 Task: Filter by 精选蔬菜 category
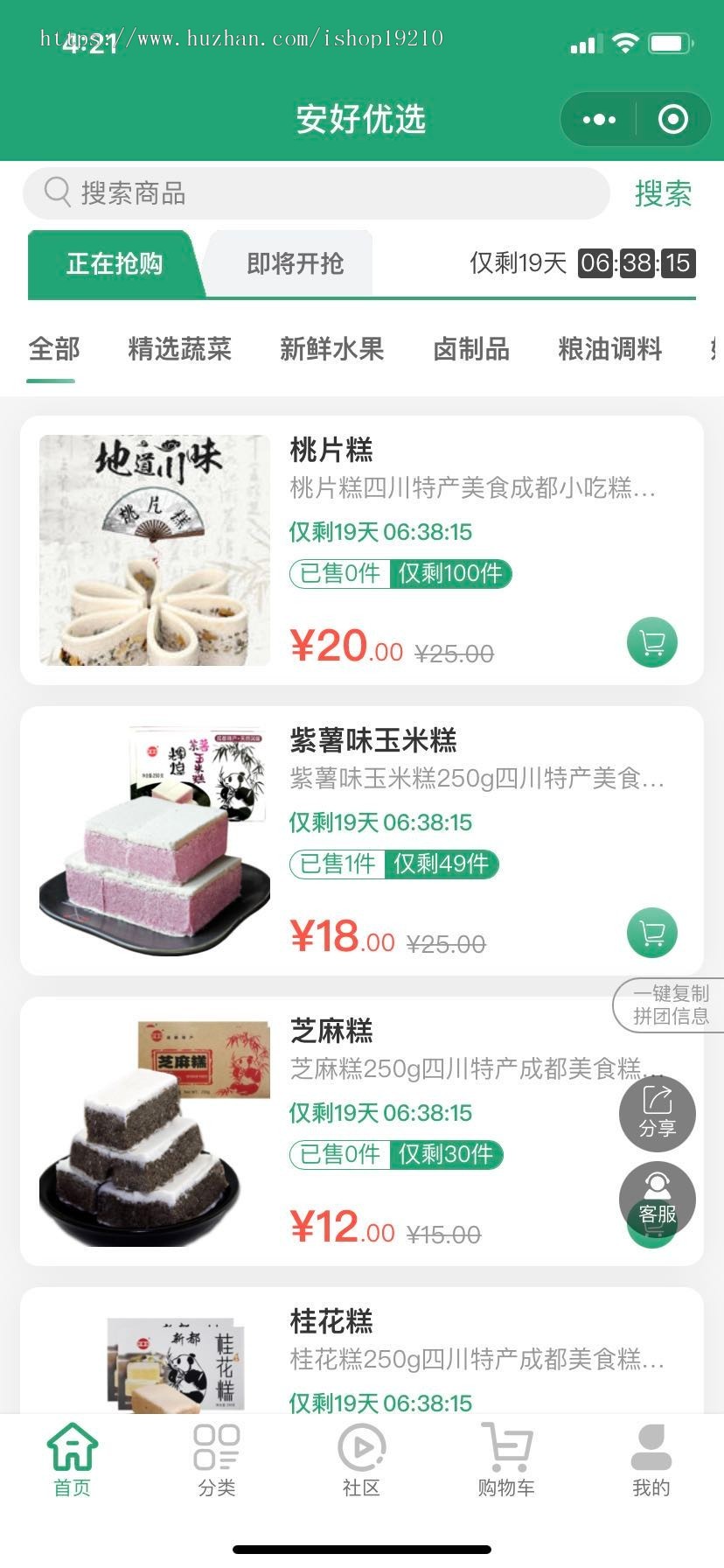pos(179,349)
